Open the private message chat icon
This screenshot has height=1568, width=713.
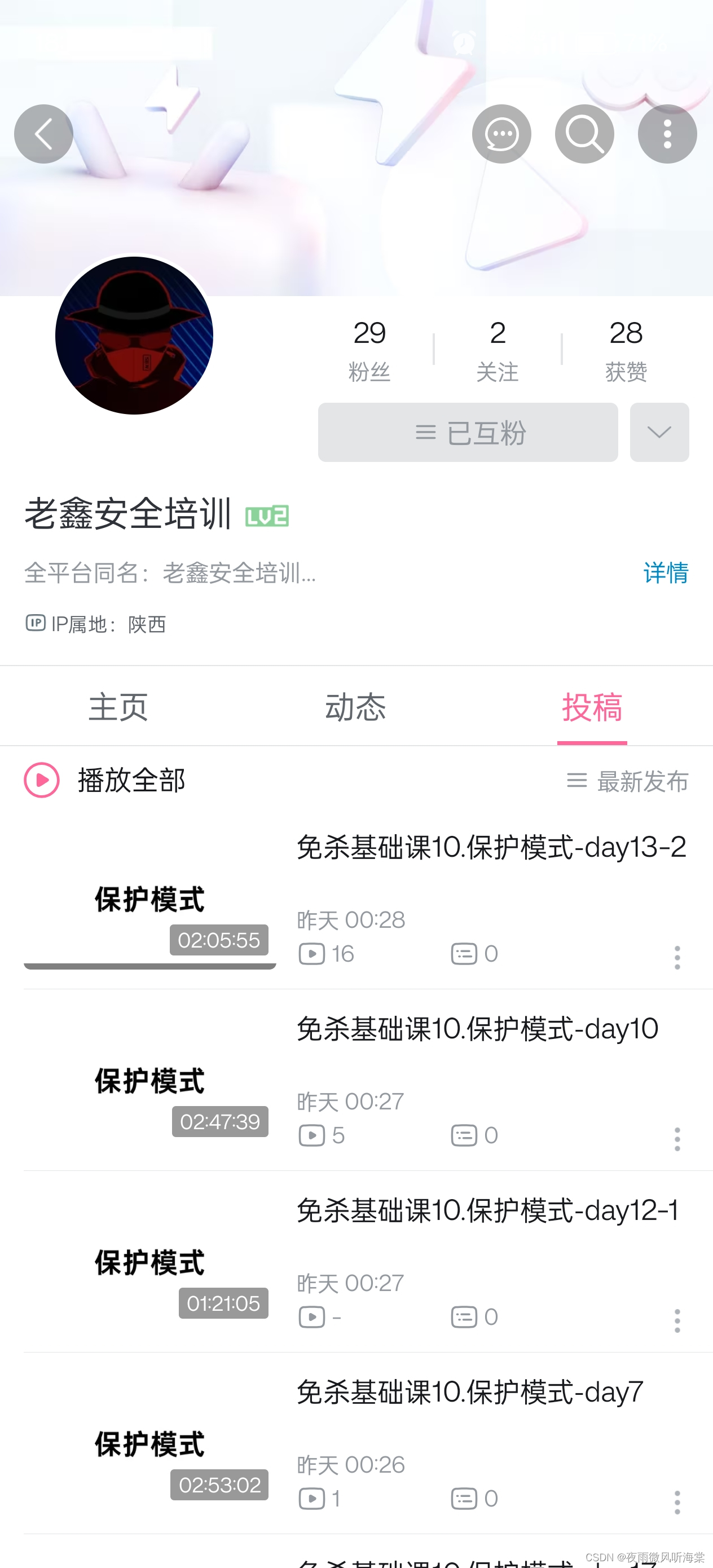coord(501,134)
